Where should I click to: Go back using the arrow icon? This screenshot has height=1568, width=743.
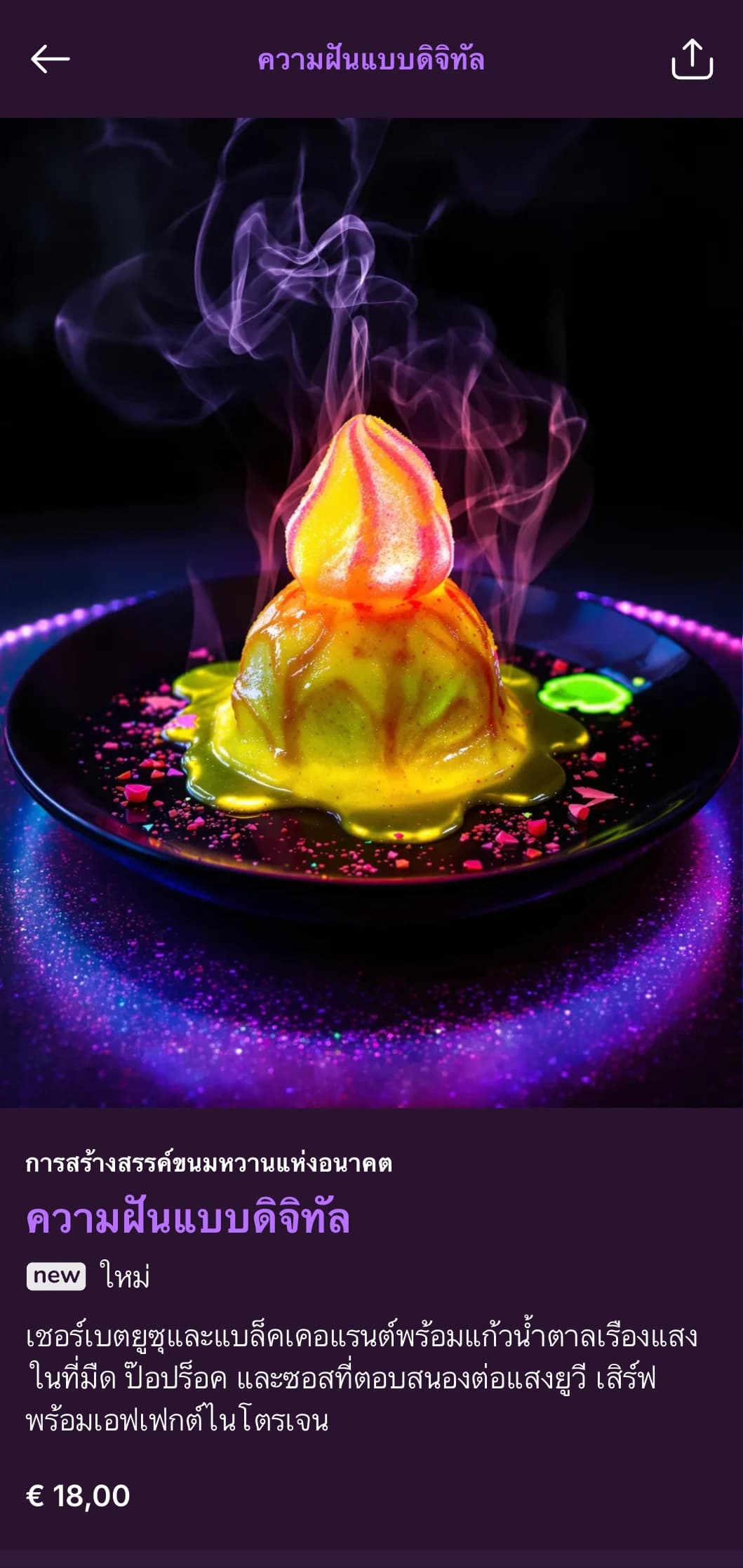[x=50, y=59]
